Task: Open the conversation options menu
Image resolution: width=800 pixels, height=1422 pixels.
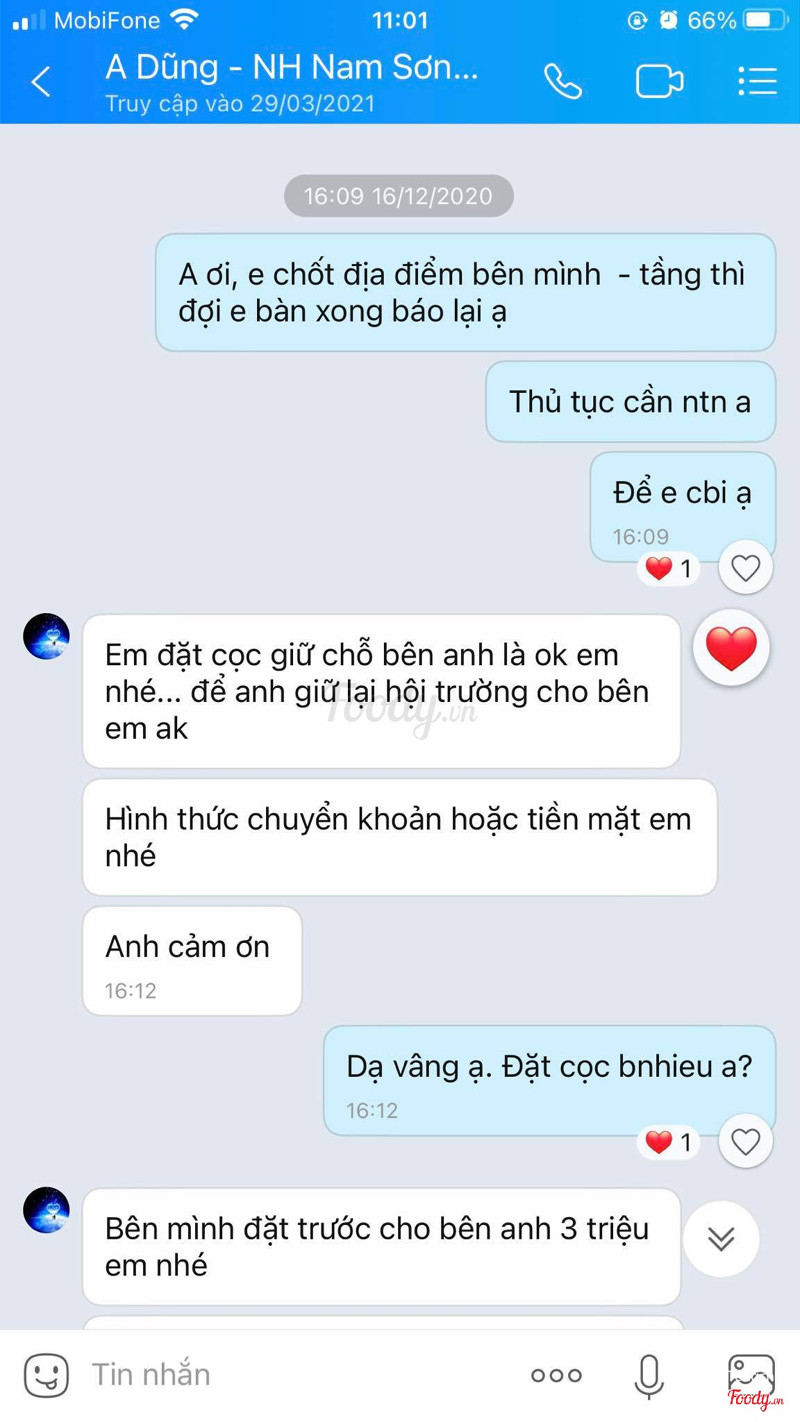Action: click(x=757, y=82)
